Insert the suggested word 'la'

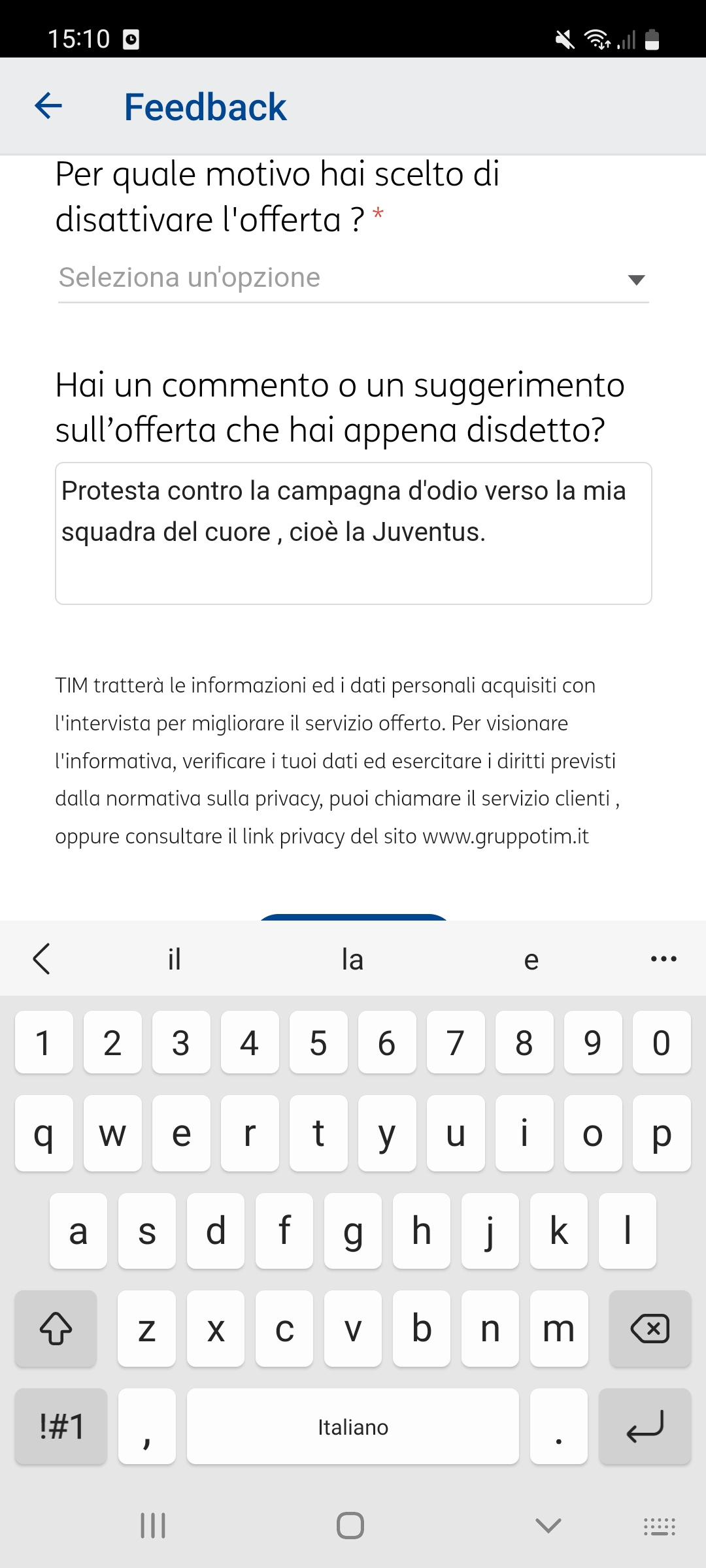(x=352, y=959)
